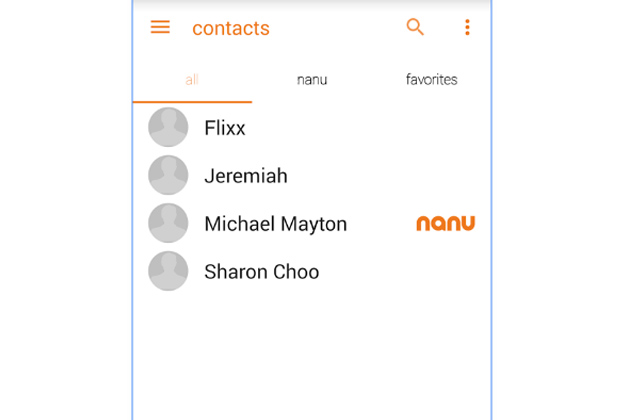This screenshot has height=420, width=630.
Task: Open the hamburger drawer menu
Action: pyautogui.click(x=160, y=28)
